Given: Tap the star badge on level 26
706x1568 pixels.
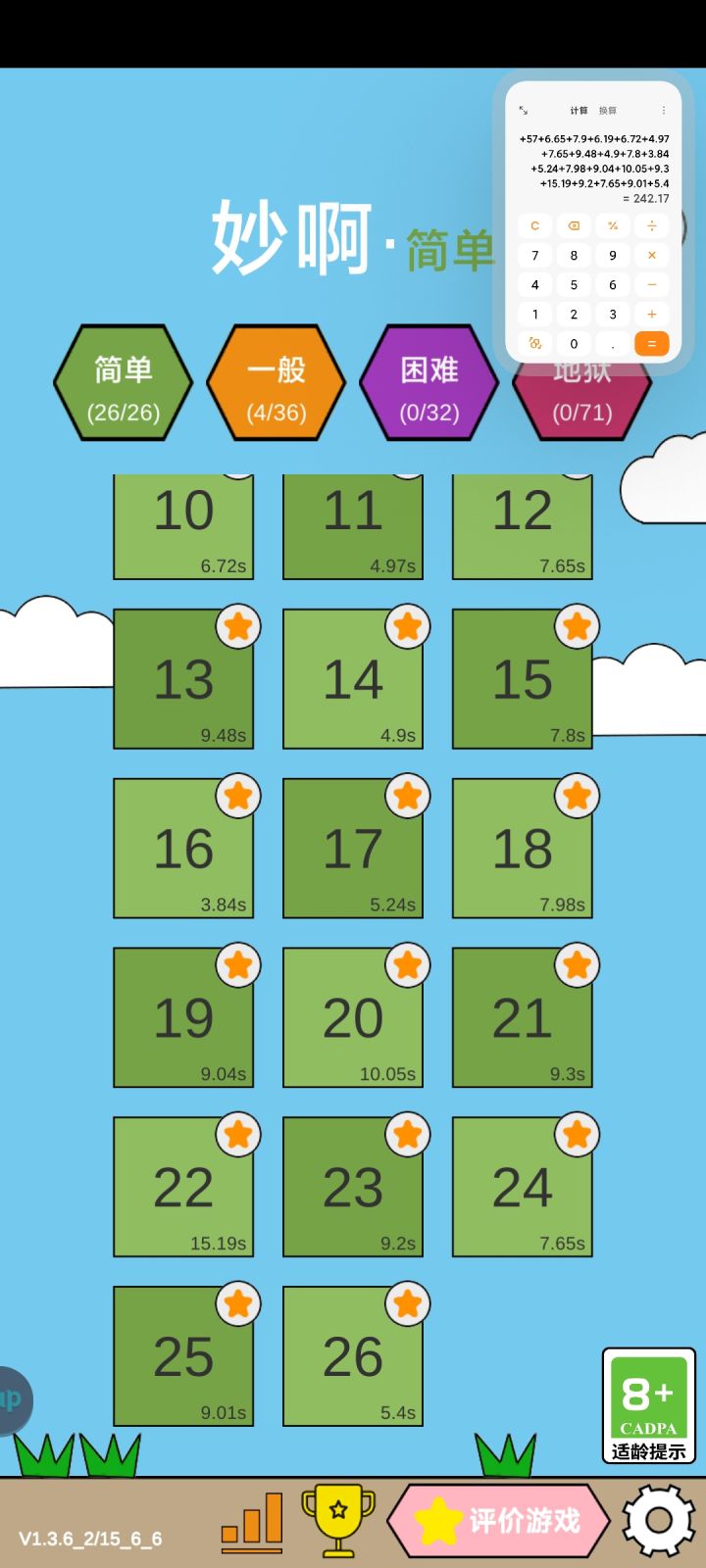Looking at the screenshot, I should pos(406,1303).
